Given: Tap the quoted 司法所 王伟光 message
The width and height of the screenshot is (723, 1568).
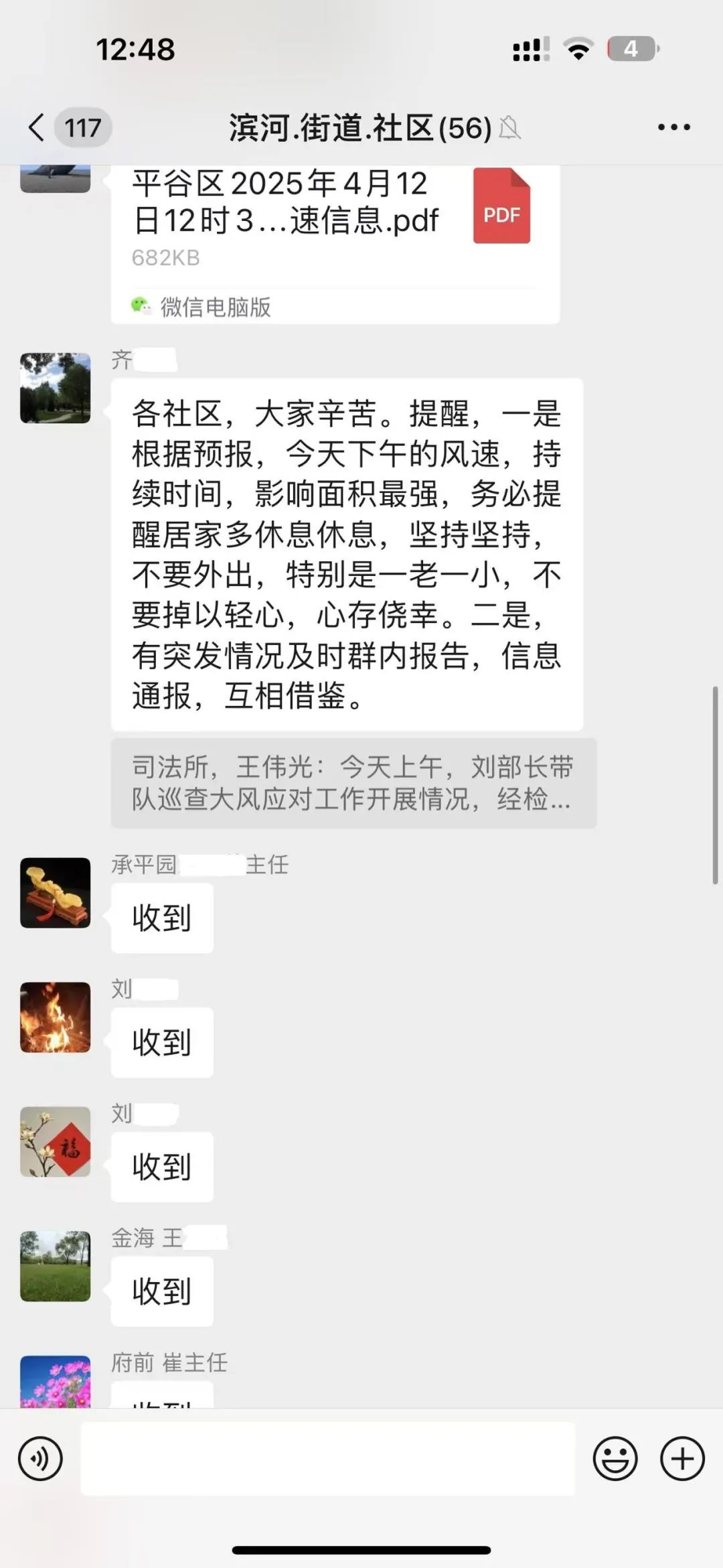Looking at the screenshot, I should pos(353,783).
